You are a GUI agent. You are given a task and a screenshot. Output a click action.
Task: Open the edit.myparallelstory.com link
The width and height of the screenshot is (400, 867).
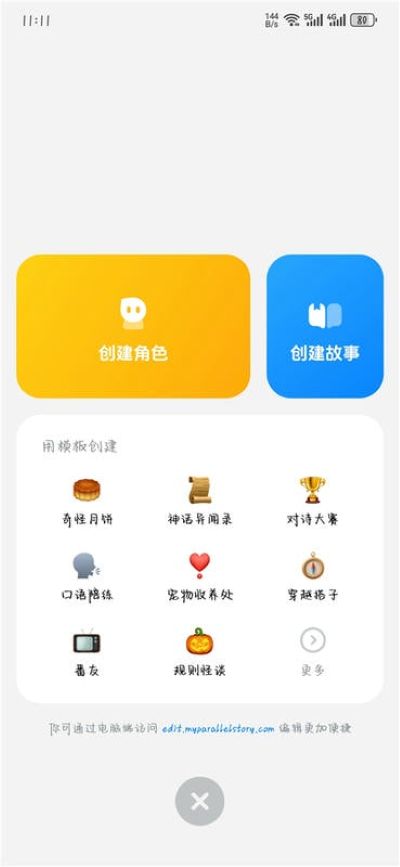coord(218,729)
